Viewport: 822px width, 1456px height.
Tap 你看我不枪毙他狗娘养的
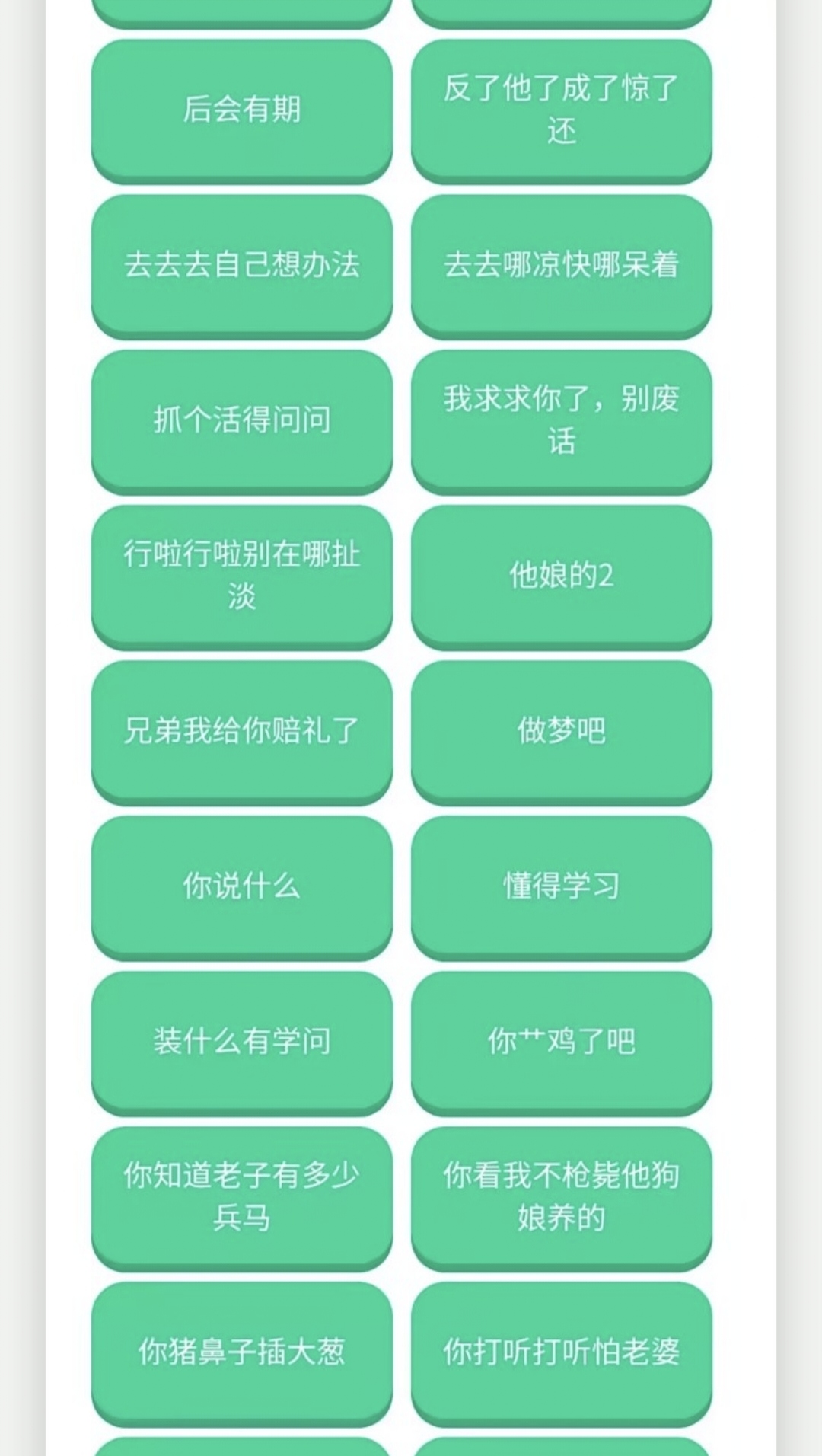563,1197
